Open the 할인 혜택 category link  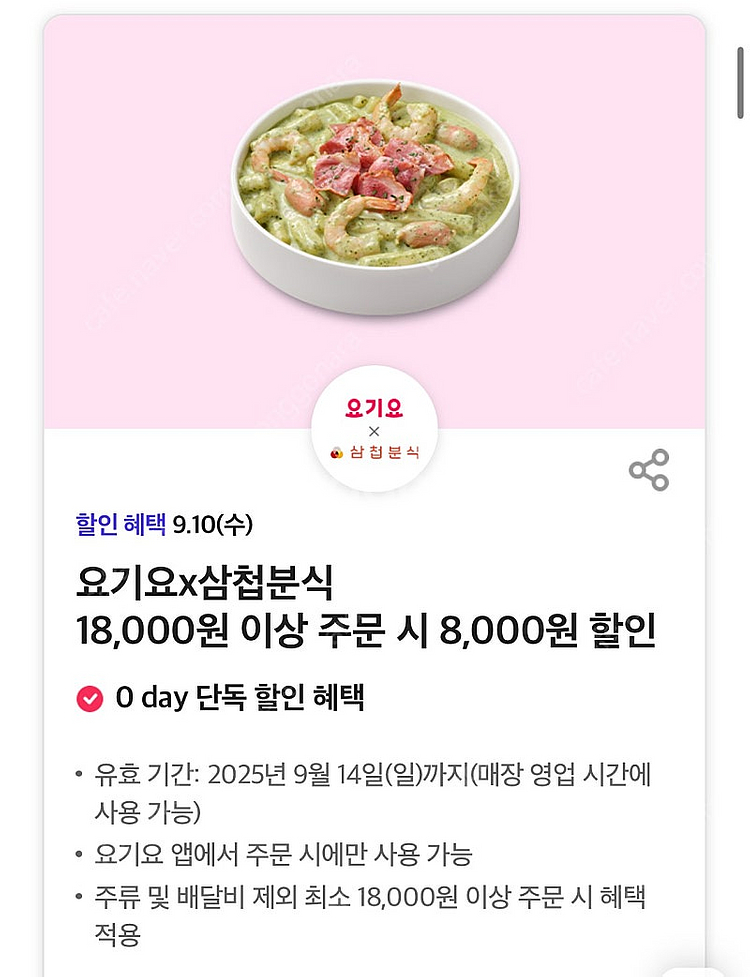[x=121, y=523]
